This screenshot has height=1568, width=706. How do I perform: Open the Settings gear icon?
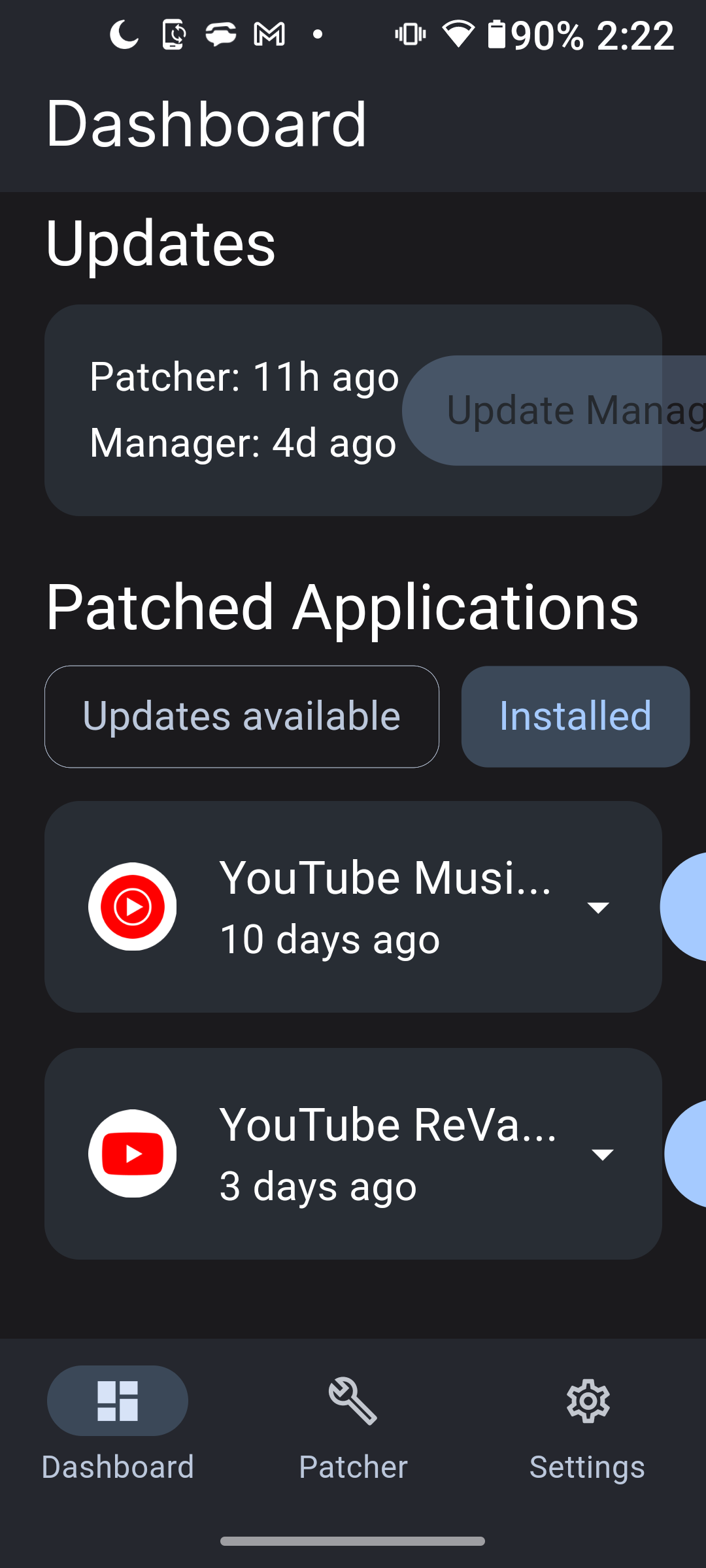[587, 1400]
